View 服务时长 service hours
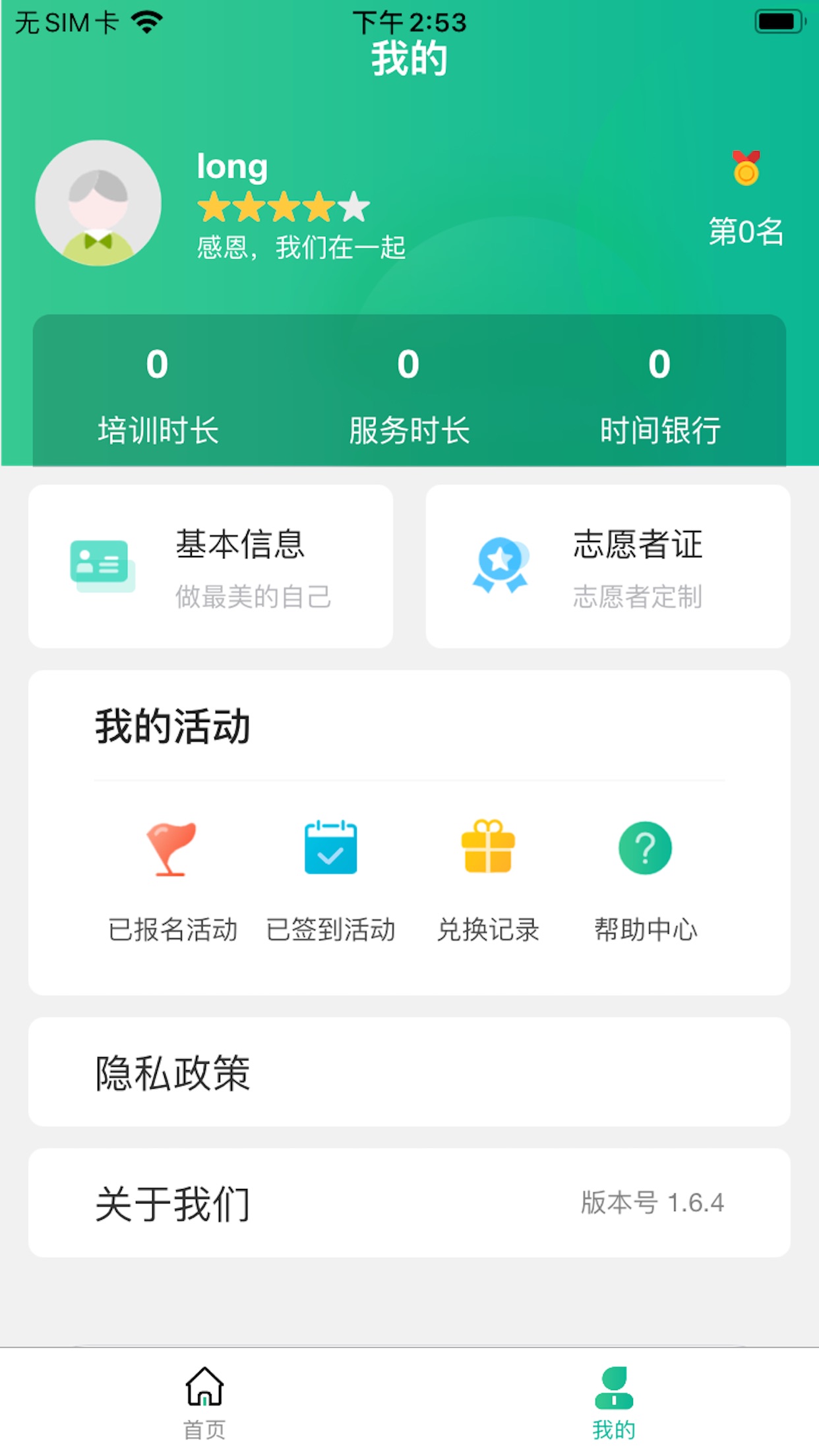 coord(409,394)
